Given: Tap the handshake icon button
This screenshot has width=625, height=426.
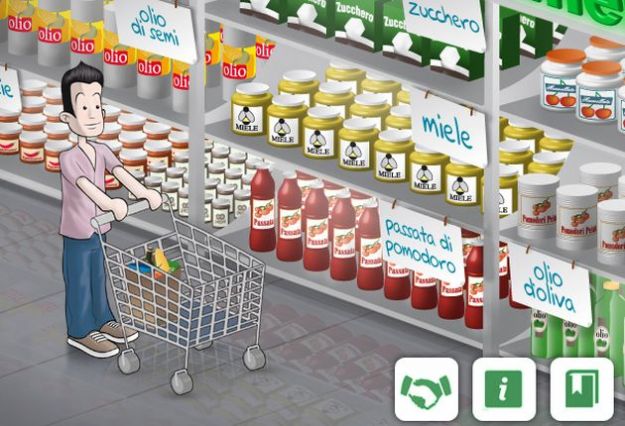Looking at the screenshot, I should click(427, 389).
